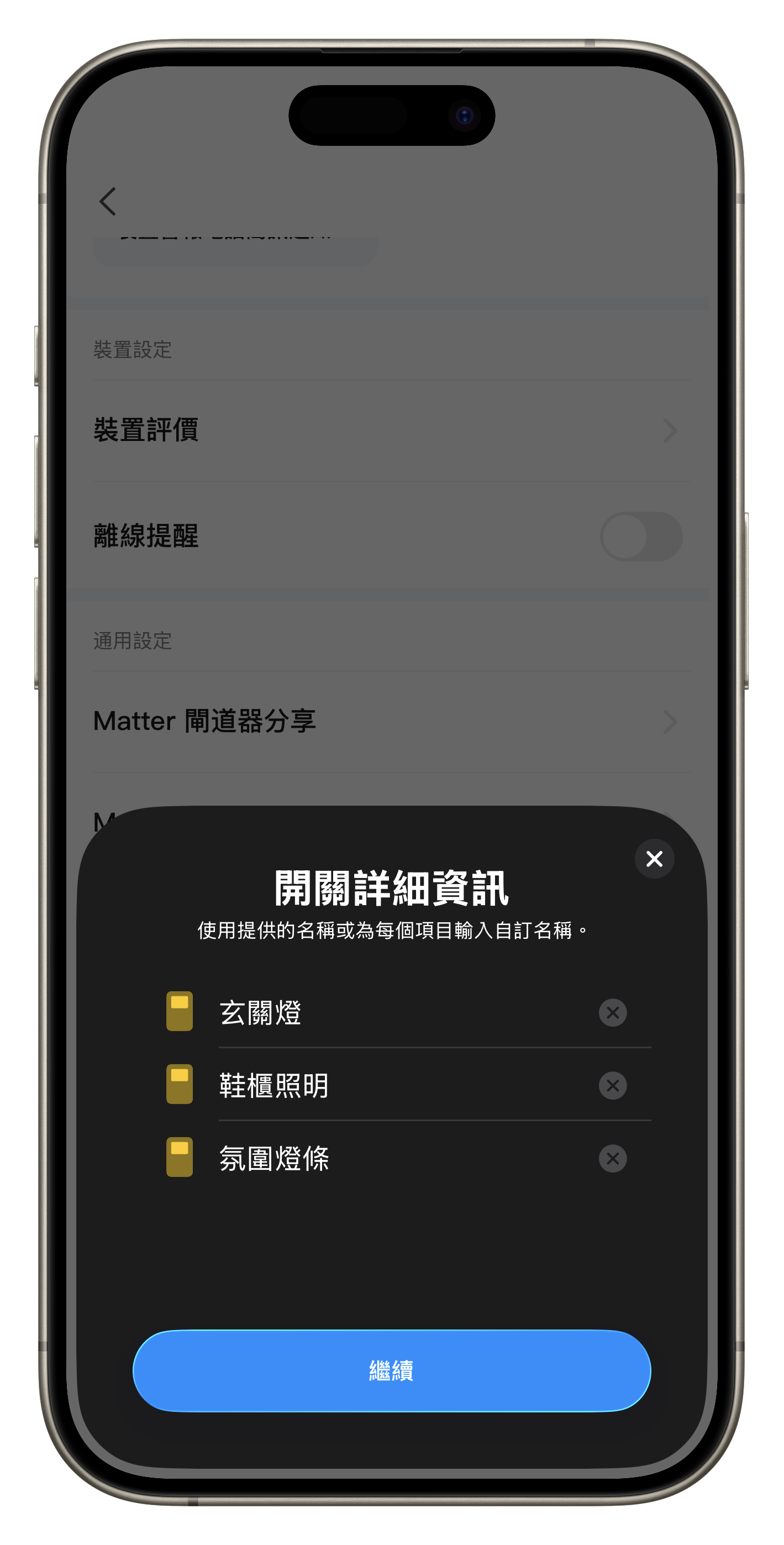This screenshot has height=1545, width=784.
Task: Clear the 鞋櫃照明 name field
Action: click(x=612, y=1085)
